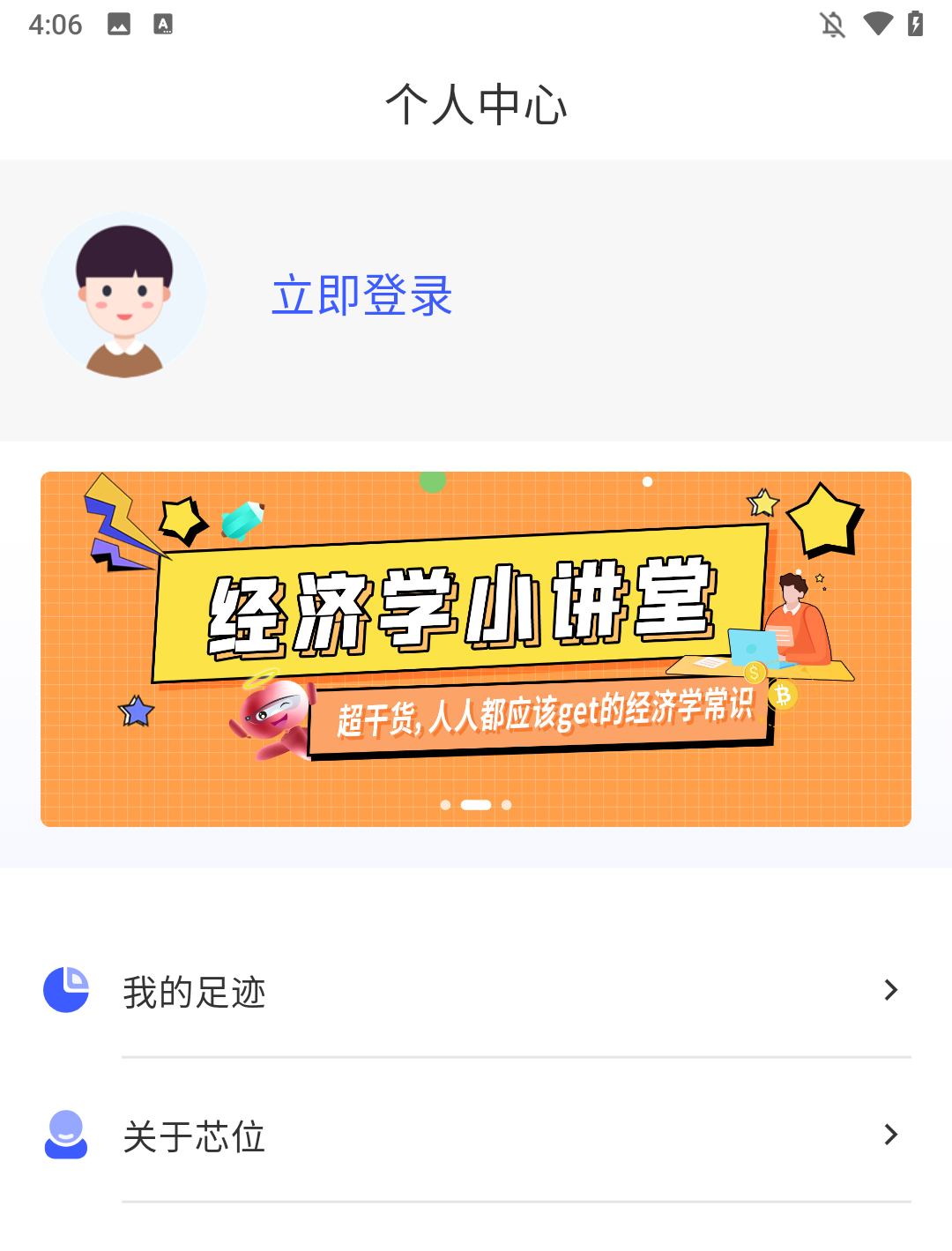This screenshot has width=952, height=1251.
Task: Open the 经济学小讲堂 banner
Action: (x=476, y=649)
